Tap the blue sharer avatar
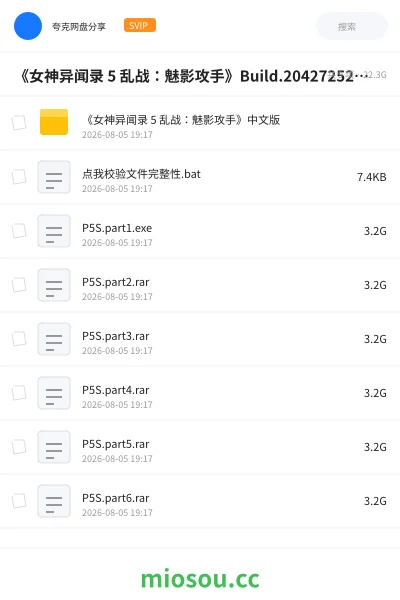This screenshot has height=600, width=400. click(28, 26)
